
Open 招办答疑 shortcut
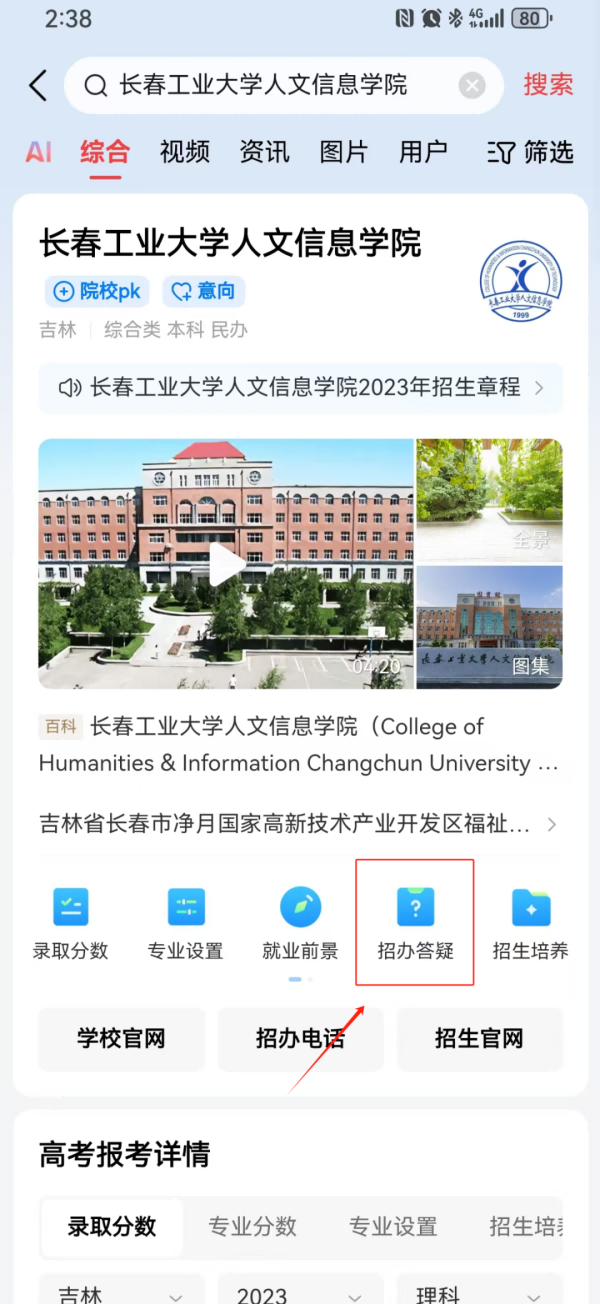[415, 923]
